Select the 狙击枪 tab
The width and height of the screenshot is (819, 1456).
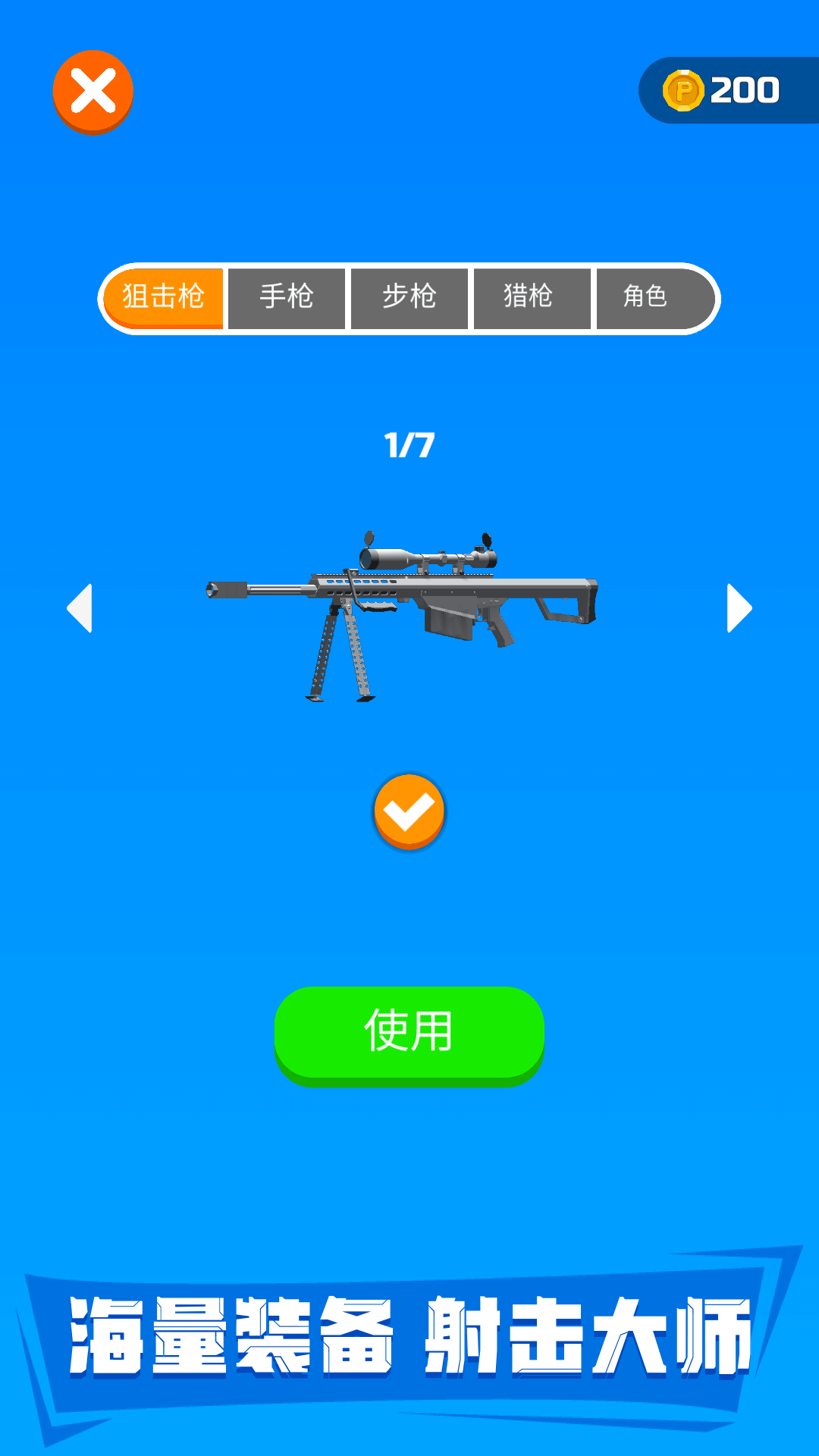tap(163, 297)
